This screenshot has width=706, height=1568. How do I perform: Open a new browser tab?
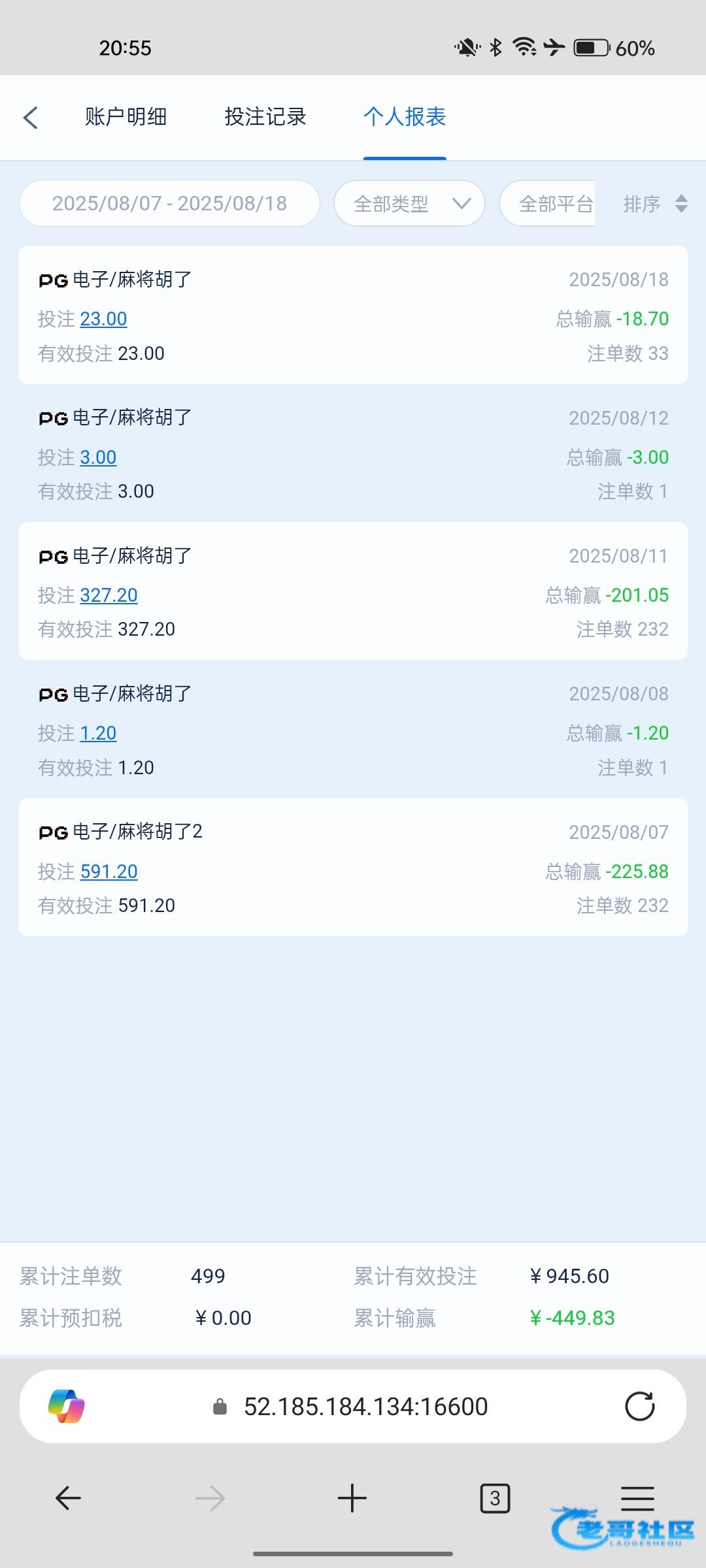point(352,1498)
